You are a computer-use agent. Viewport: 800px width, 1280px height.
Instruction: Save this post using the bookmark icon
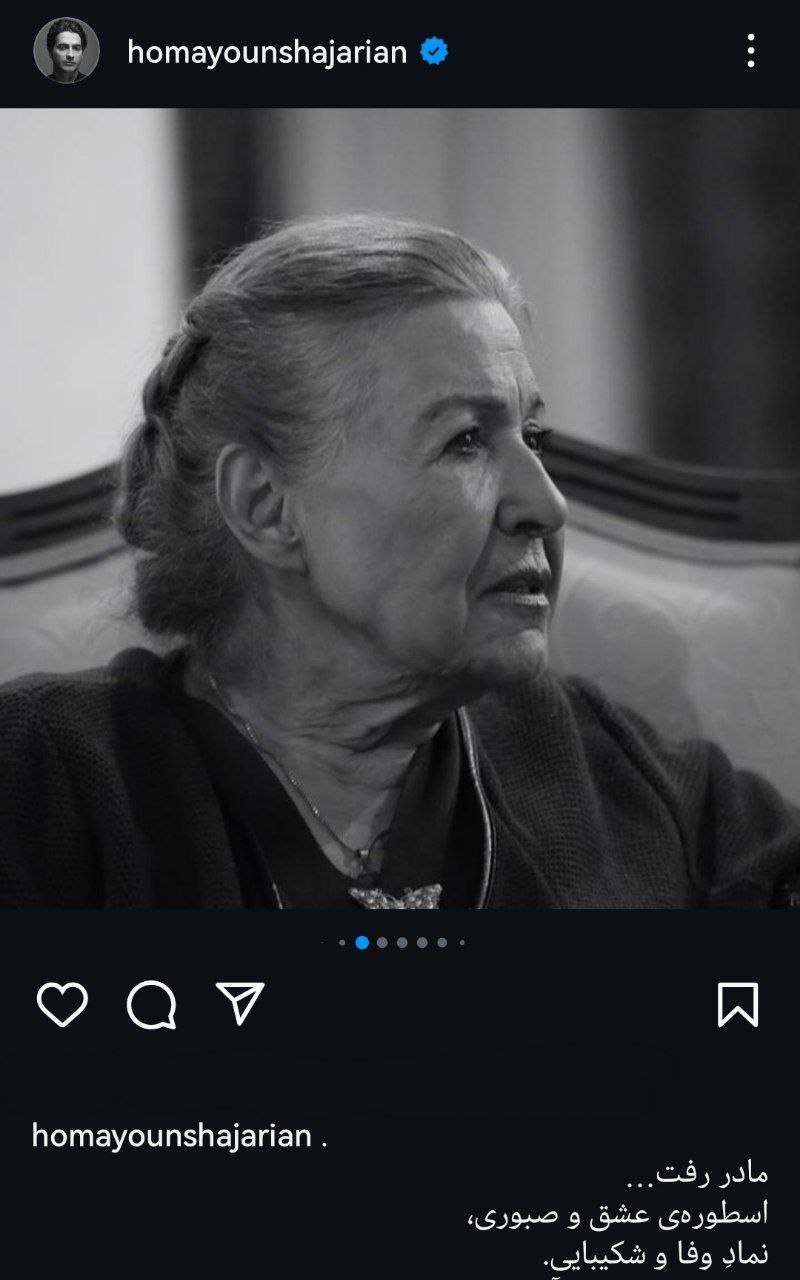[x=738, y=1005]
